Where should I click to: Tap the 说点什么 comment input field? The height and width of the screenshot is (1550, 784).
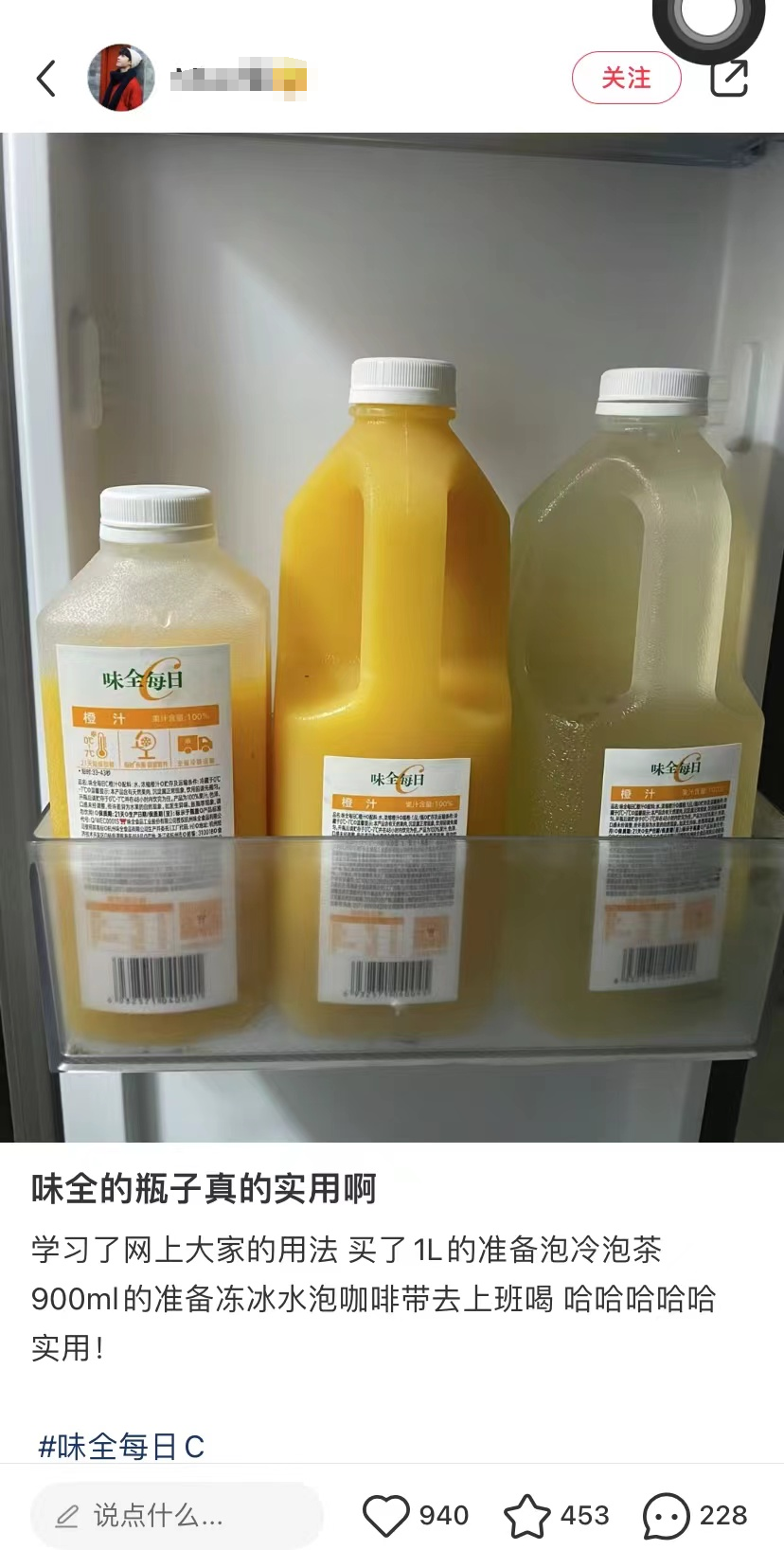point(177,1515)
